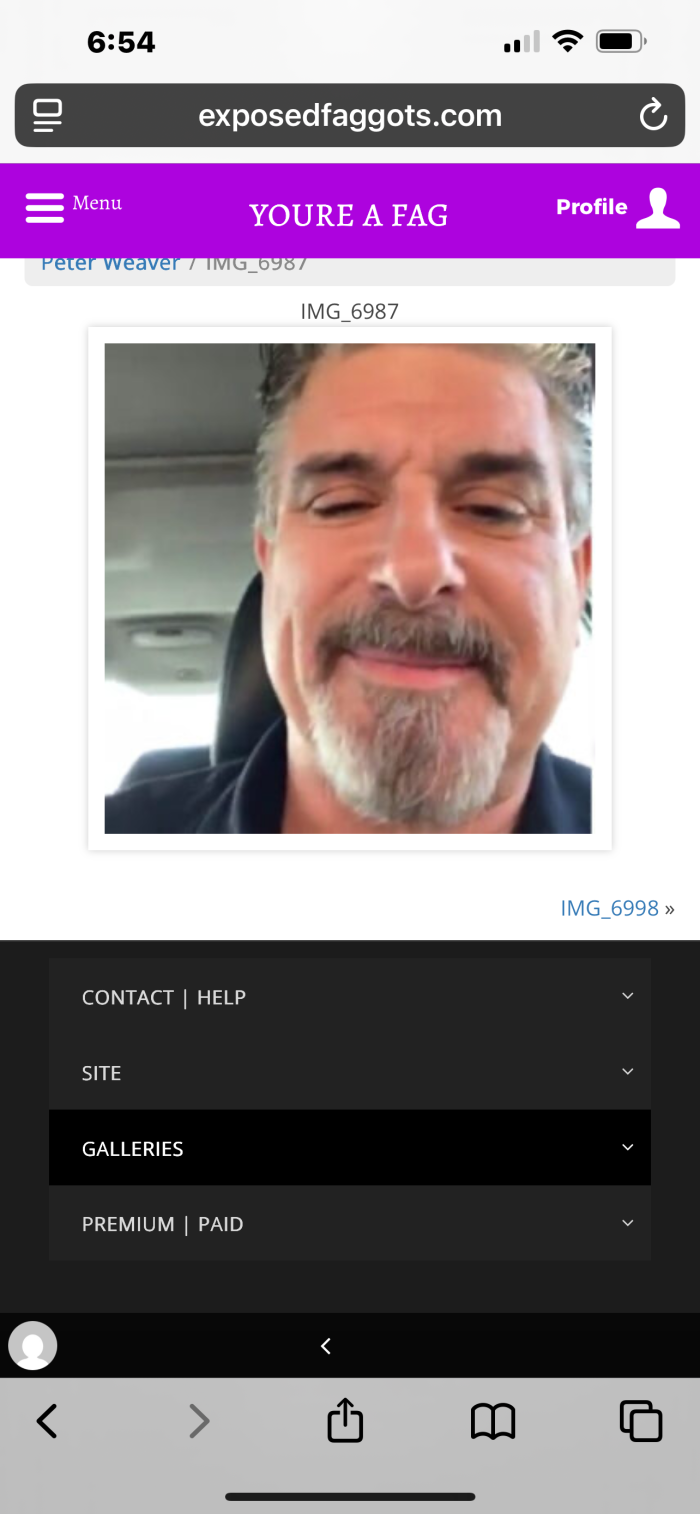Tap the address bar URL
This screenshot has height=1514, width=700.
pyautogui.click(x=349, y=116)
